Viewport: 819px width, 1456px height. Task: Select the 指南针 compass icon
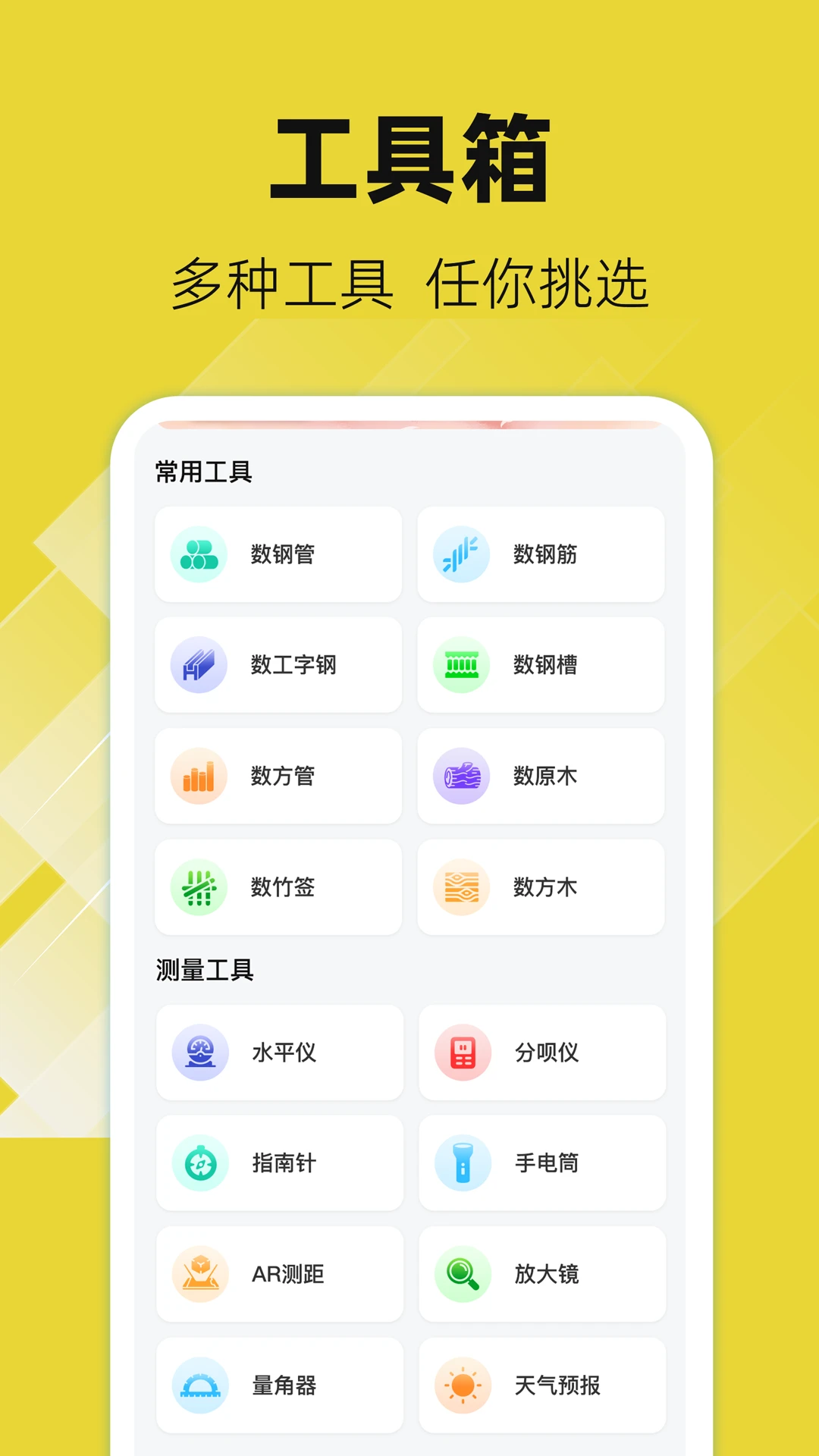(x=201, y=1163)
